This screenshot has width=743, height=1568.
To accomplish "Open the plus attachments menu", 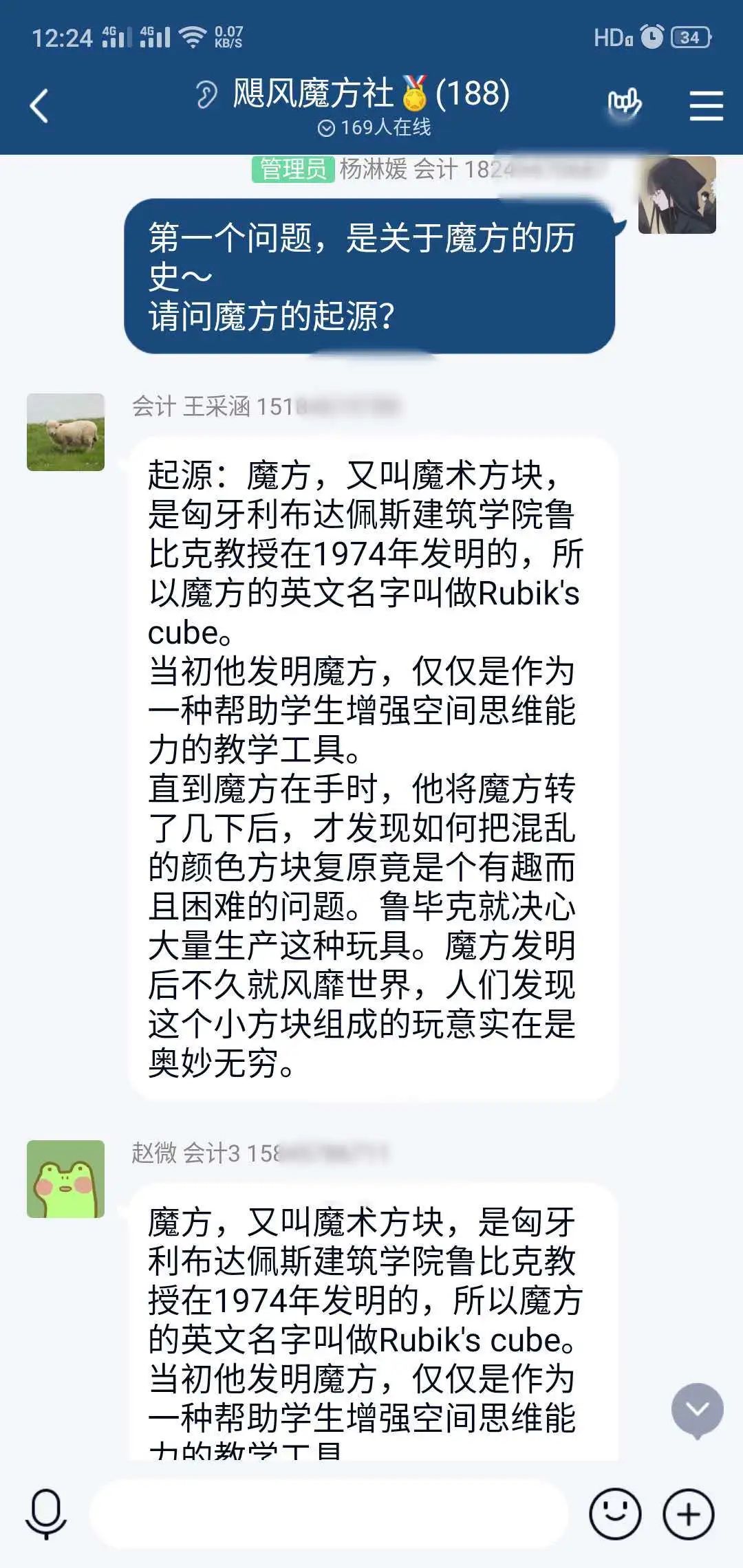I will click(688, 1514).
